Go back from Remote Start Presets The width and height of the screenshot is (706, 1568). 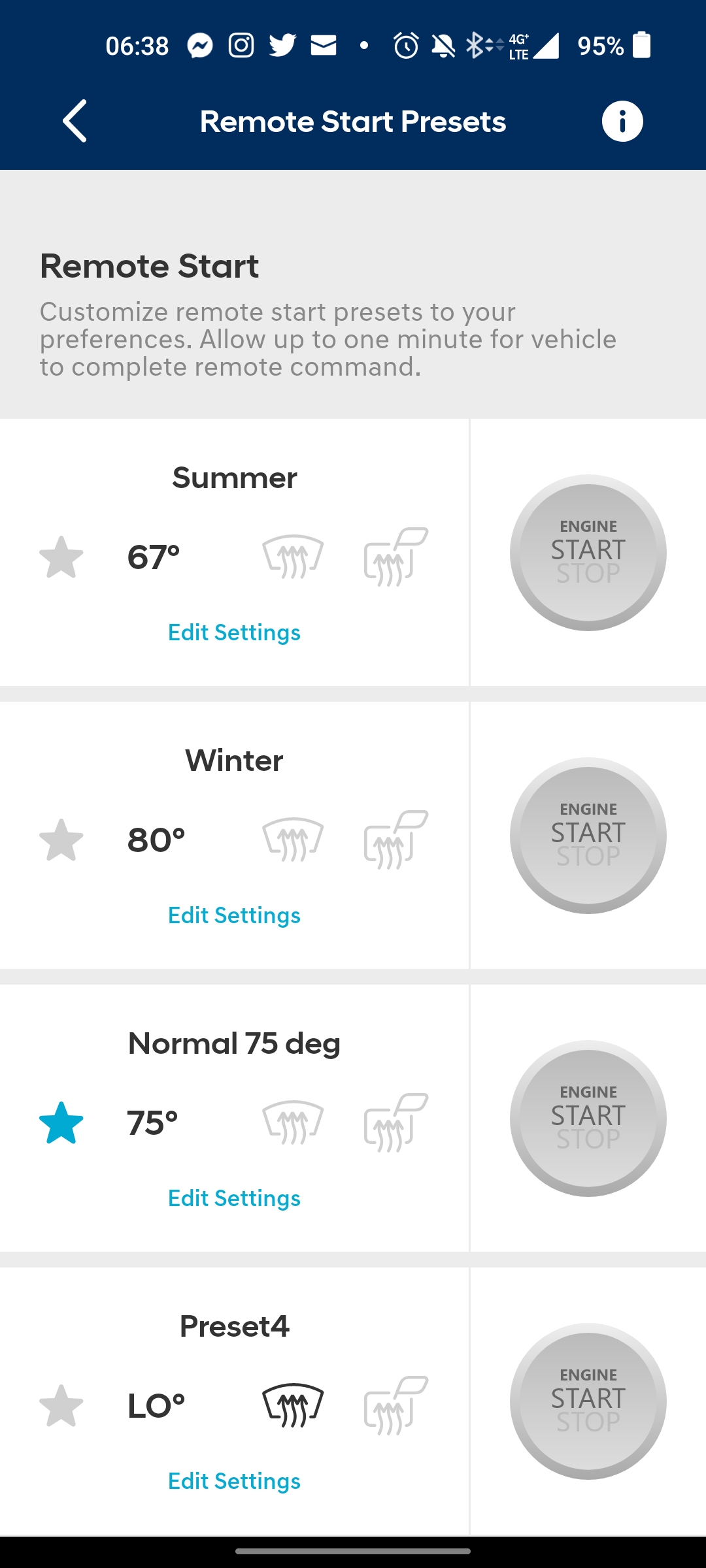[x=75, y=121]
